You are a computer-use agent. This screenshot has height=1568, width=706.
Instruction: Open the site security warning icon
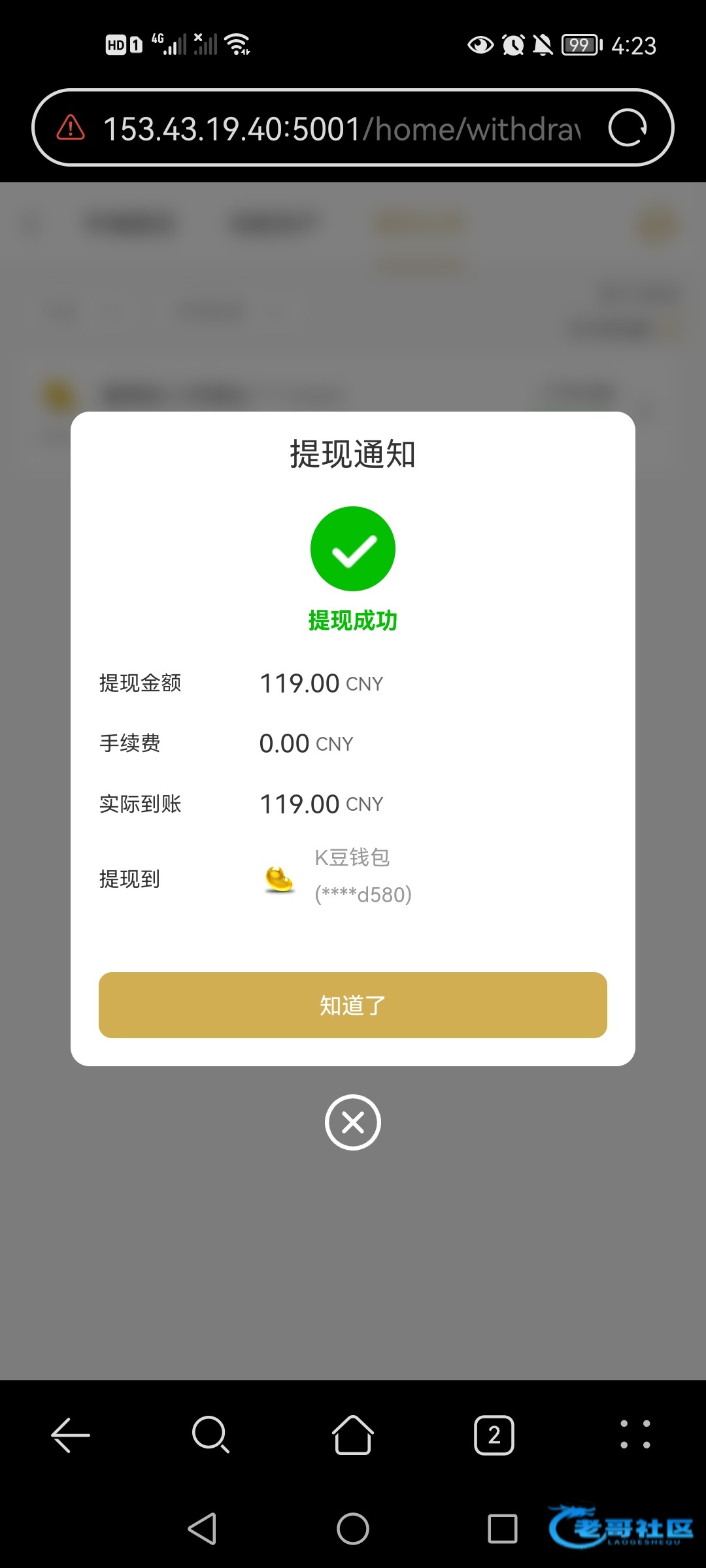pos(71,127)
